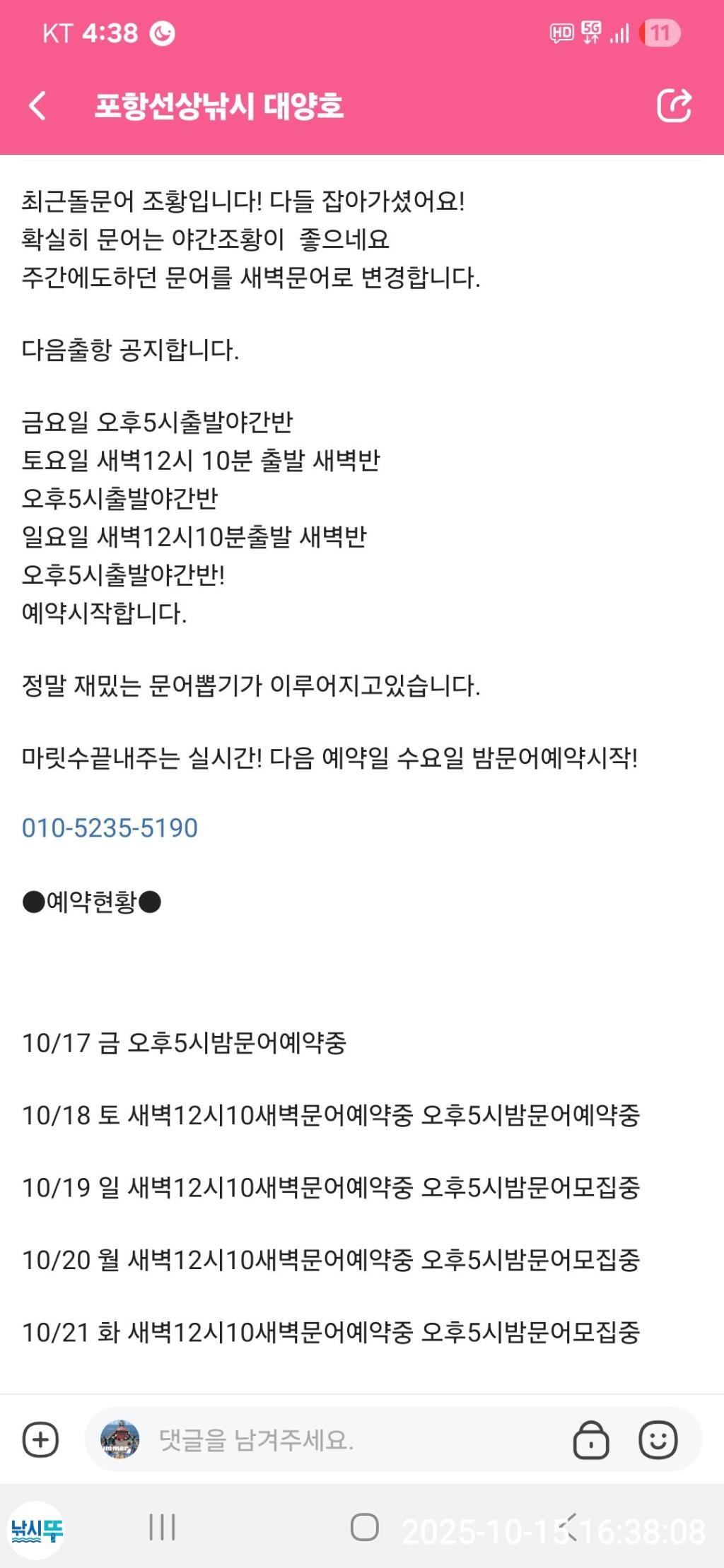Call phone number 010-5235-5190

pyautogui.click(x=110, y=827)
